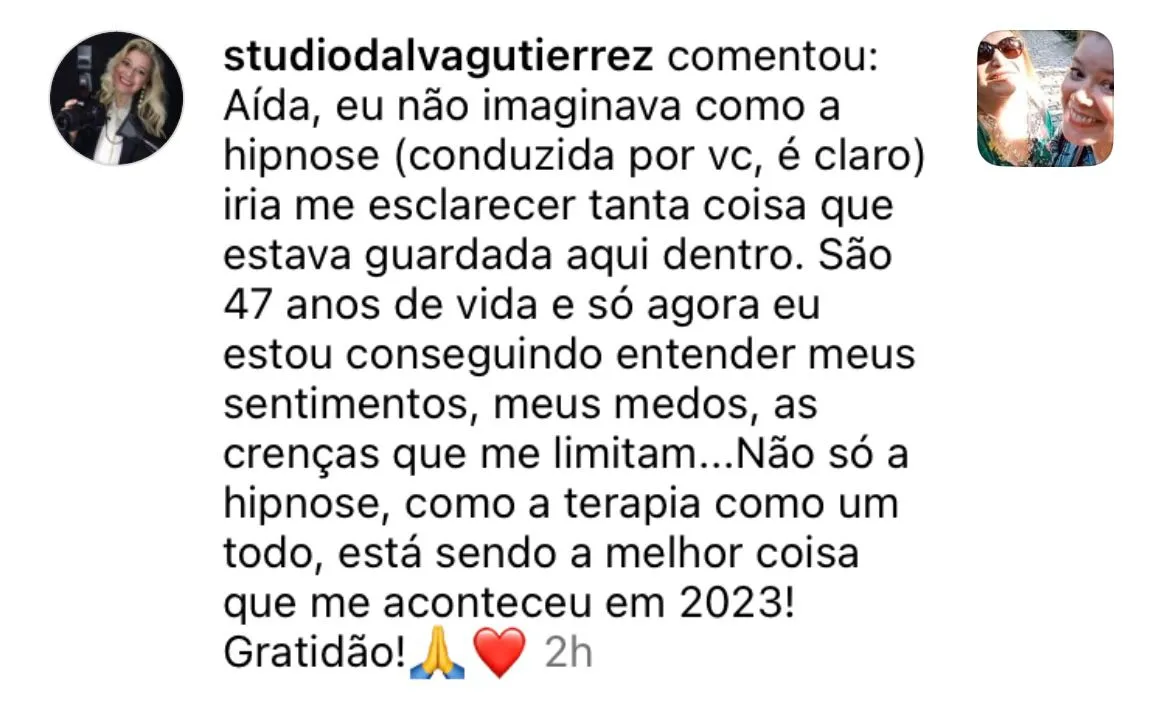Open the commented post thumbnail
Image resolution: width=1162 pixels, height=704 pixels.
pos(1045,98)
